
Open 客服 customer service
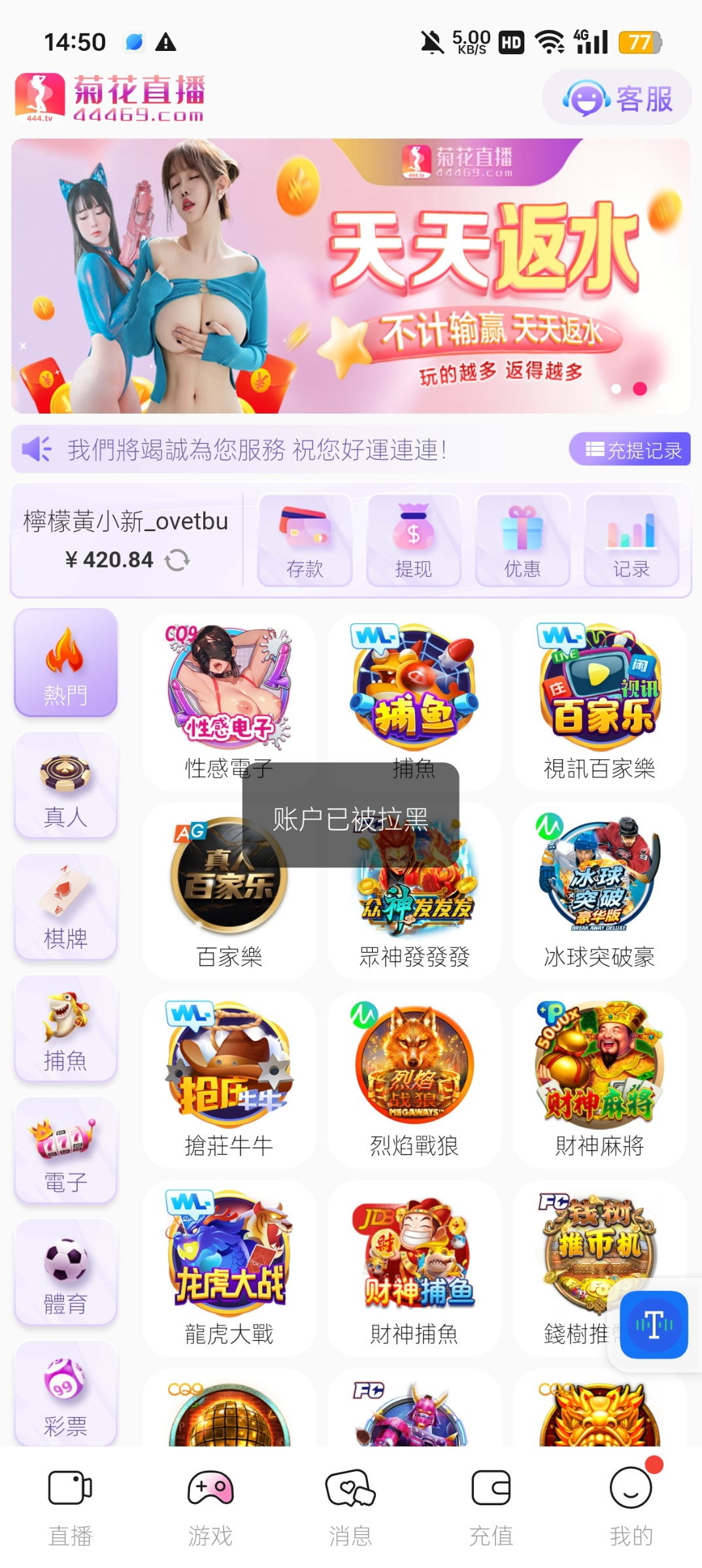tap(617, 99)
